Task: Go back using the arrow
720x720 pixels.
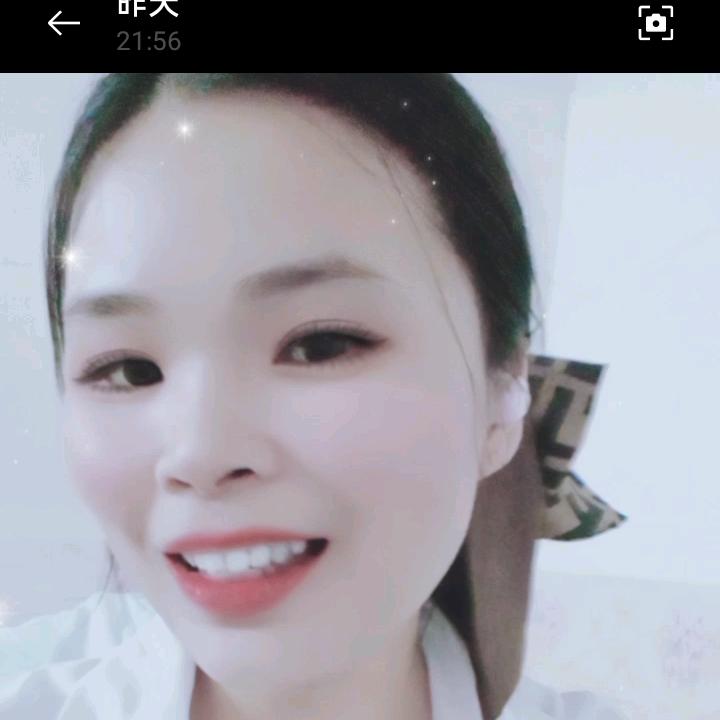Action: click(63, 23)
